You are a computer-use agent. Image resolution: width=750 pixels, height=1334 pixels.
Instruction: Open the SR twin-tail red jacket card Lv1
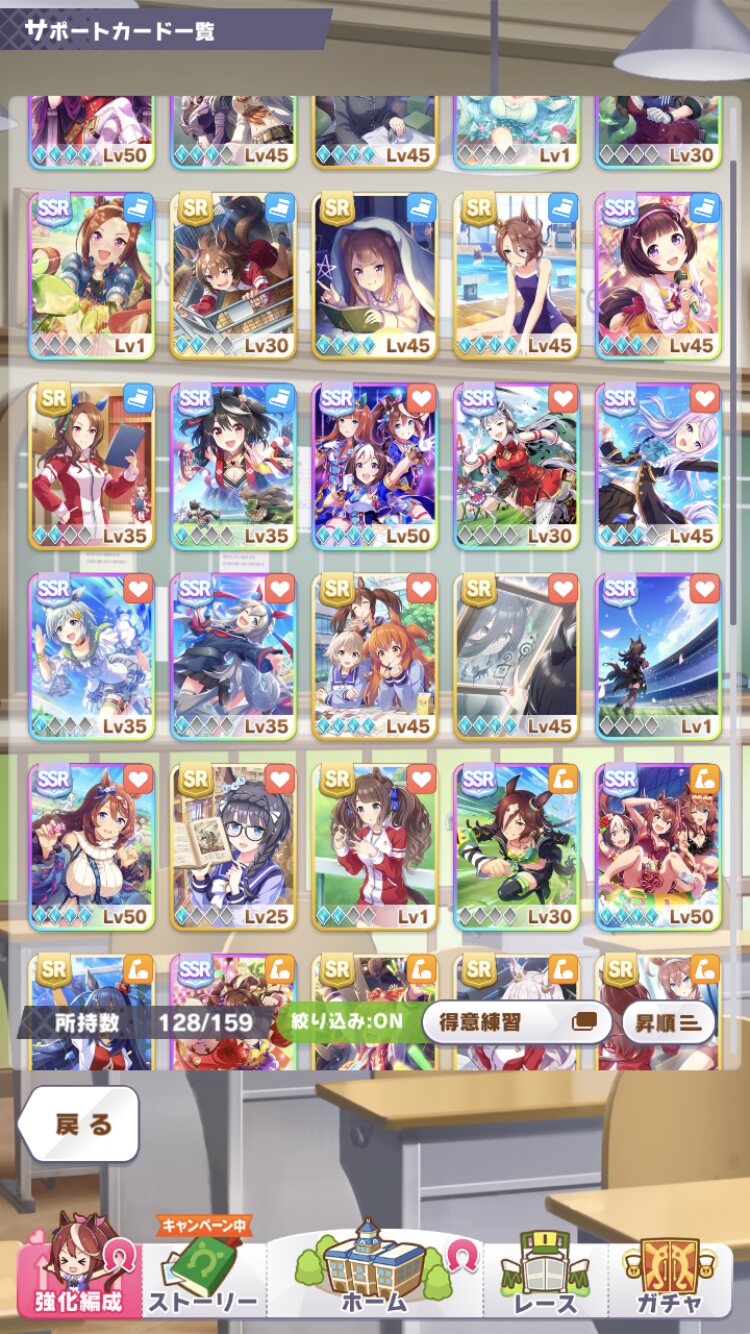(375, 847)
